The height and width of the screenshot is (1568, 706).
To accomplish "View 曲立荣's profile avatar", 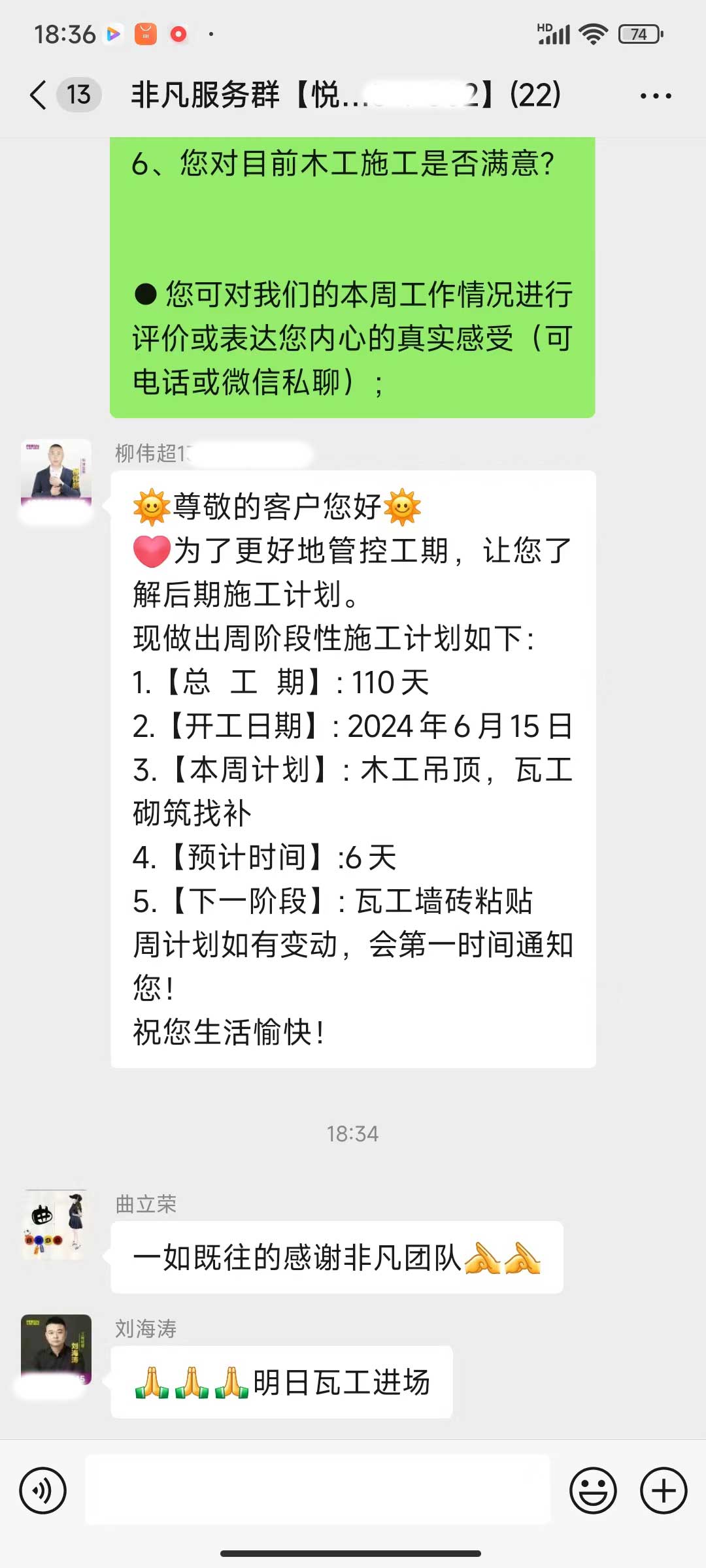I will coord(56,1225).
